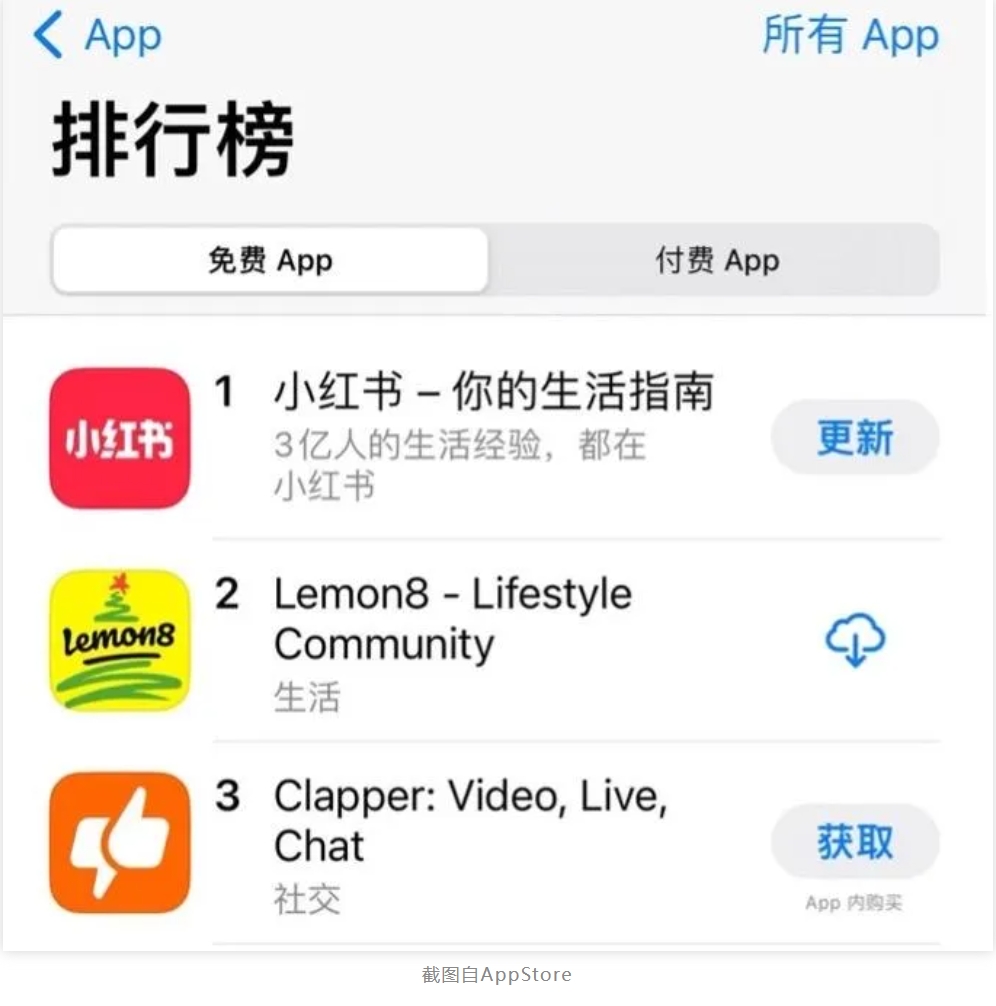Open the 所有 App filter
Image resolution: width=996 pixels, height=1006 pixels.
coord(850,36)
